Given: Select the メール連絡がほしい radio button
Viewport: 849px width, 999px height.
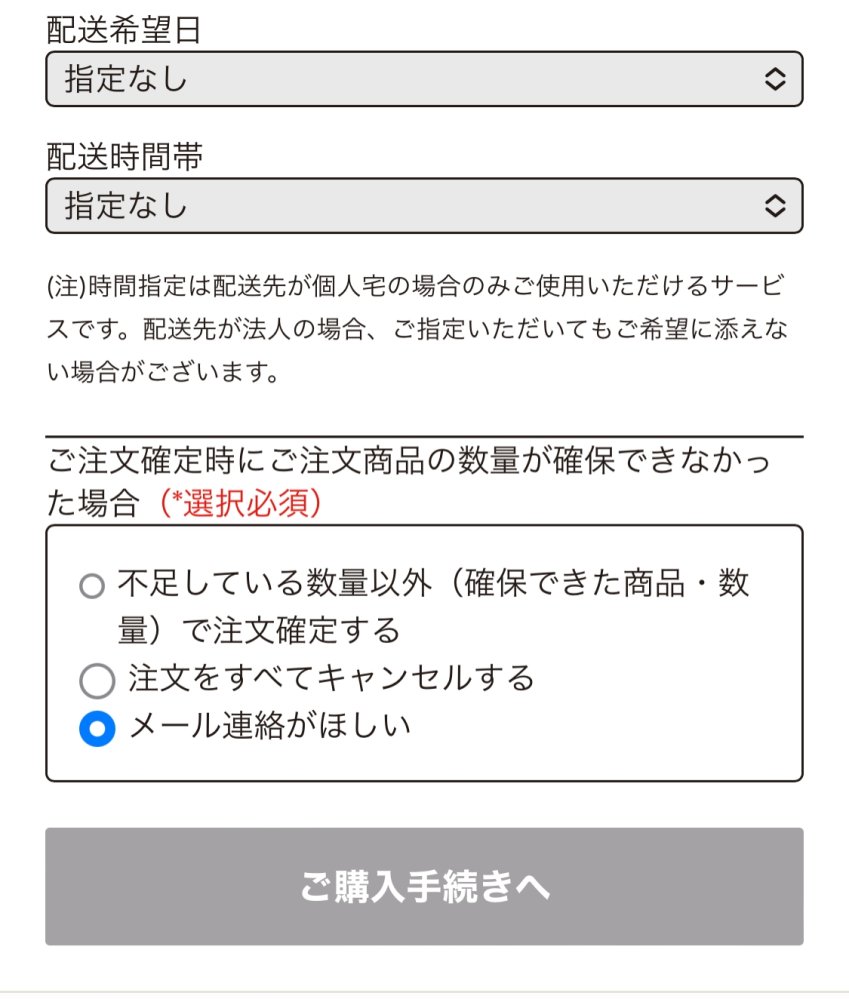Looking at the screenshot, I should (97, 728).
